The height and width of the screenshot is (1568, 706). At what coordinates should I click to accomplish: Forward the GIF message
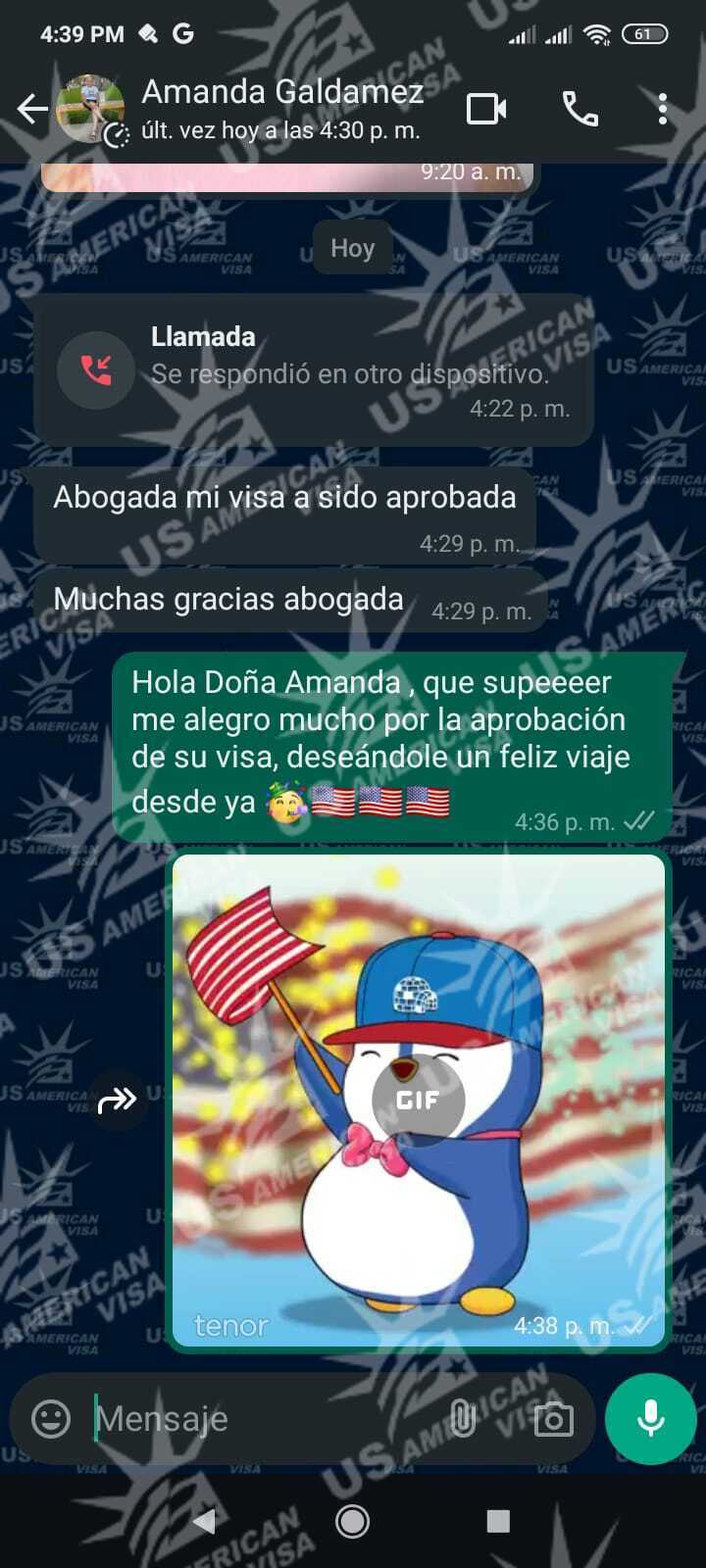[x=118, y=1100]
